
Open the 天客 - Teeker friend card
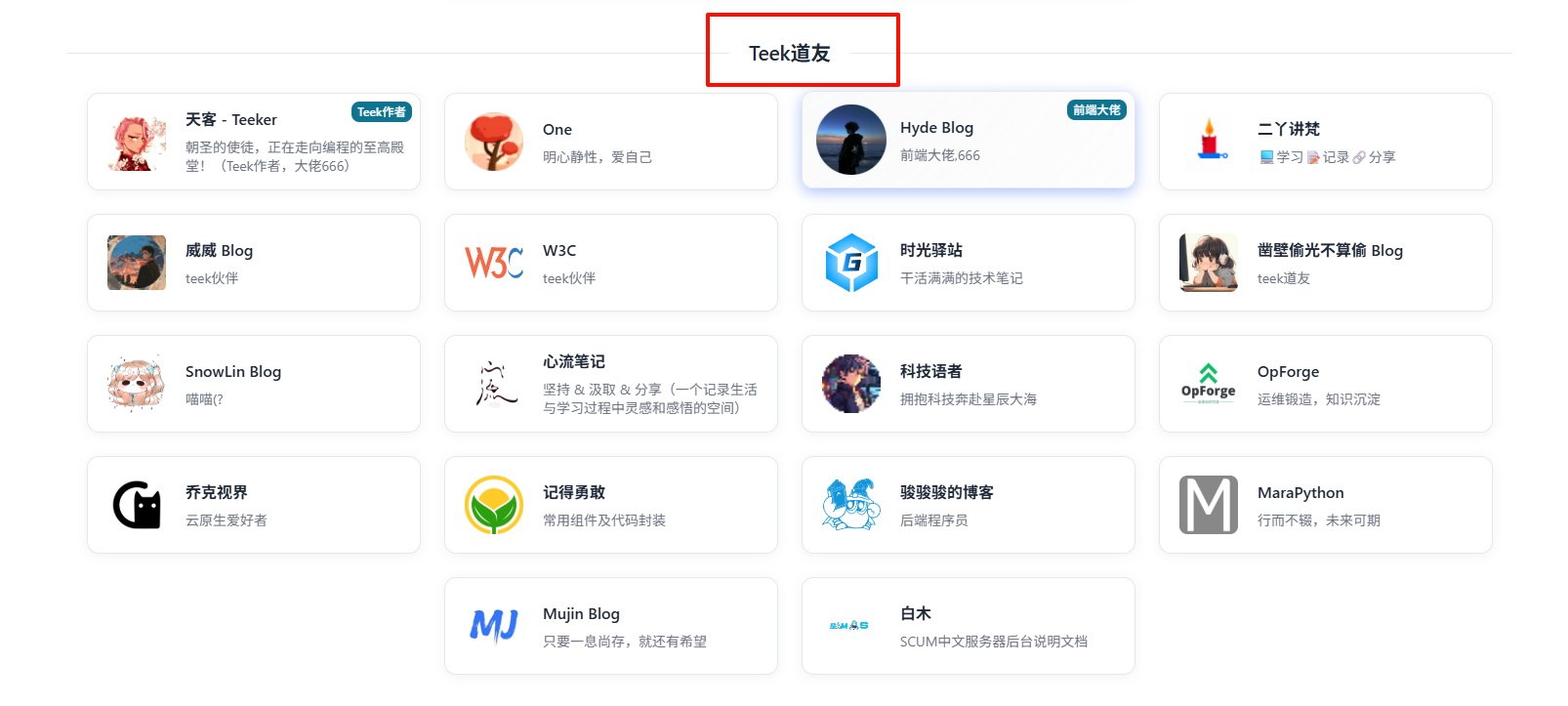coord(253,142)
